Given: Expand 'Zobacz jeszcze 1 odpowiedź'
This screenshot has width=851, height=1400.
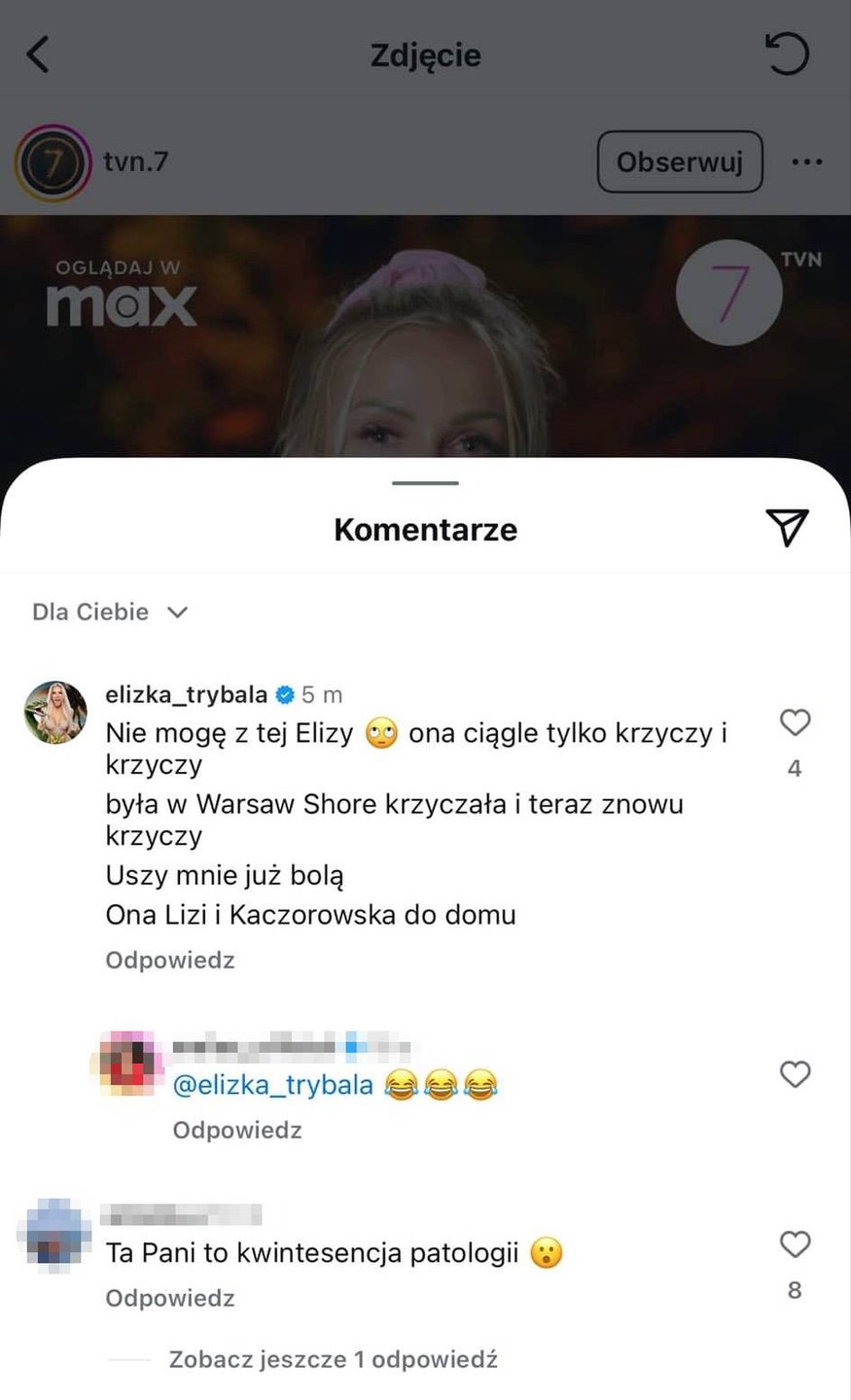Looking at the screenshot, I should pyautogui.click(x=333, y=1359).
